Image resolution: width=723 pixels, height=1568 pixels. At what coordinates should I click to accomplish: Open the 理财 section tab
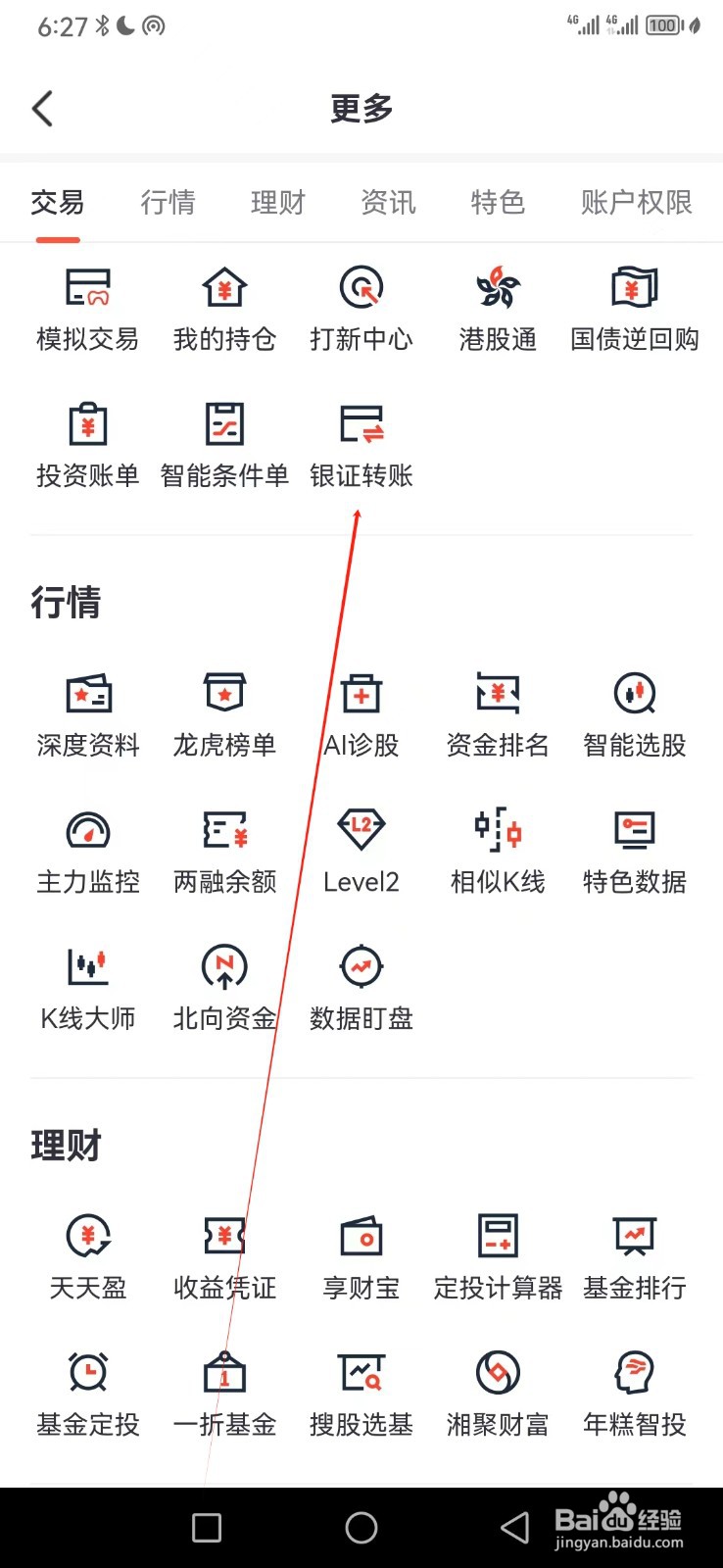[277, 202]
